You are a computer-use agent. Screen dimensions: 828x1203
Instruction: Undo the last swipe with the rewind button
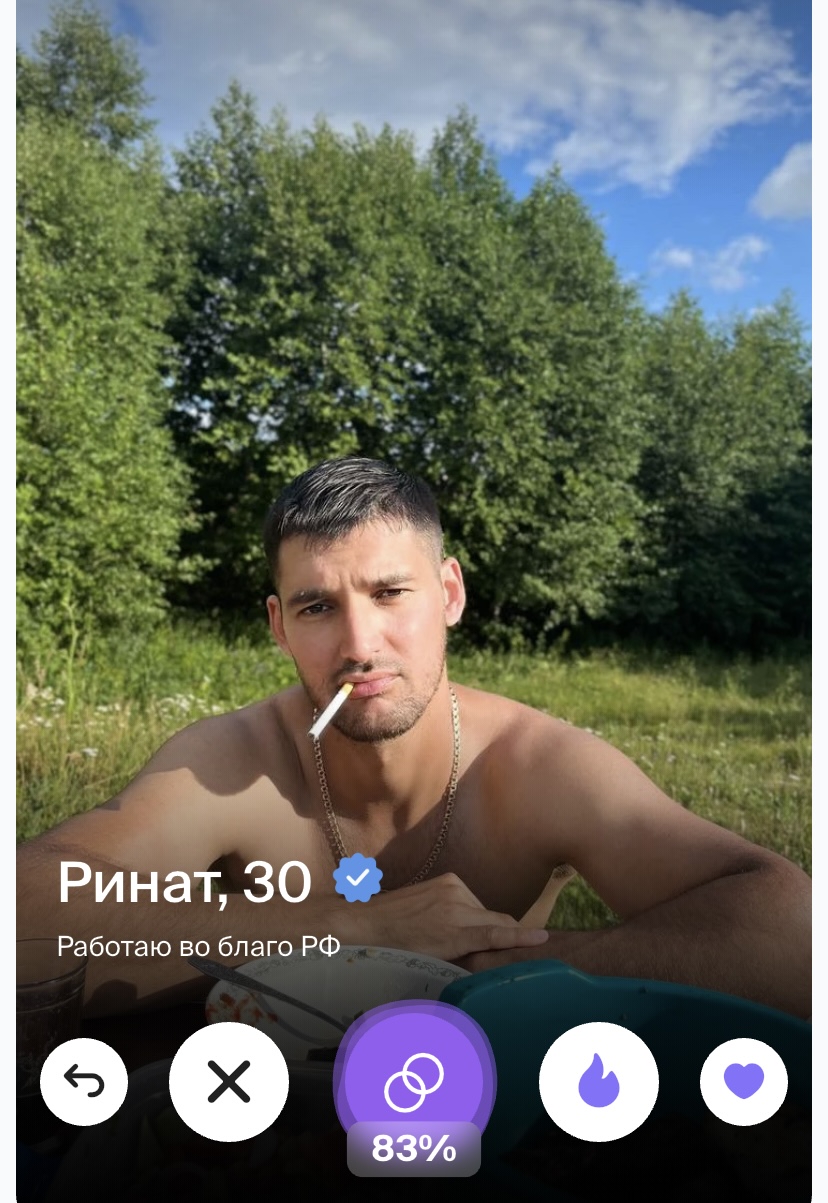[84, 1082]
